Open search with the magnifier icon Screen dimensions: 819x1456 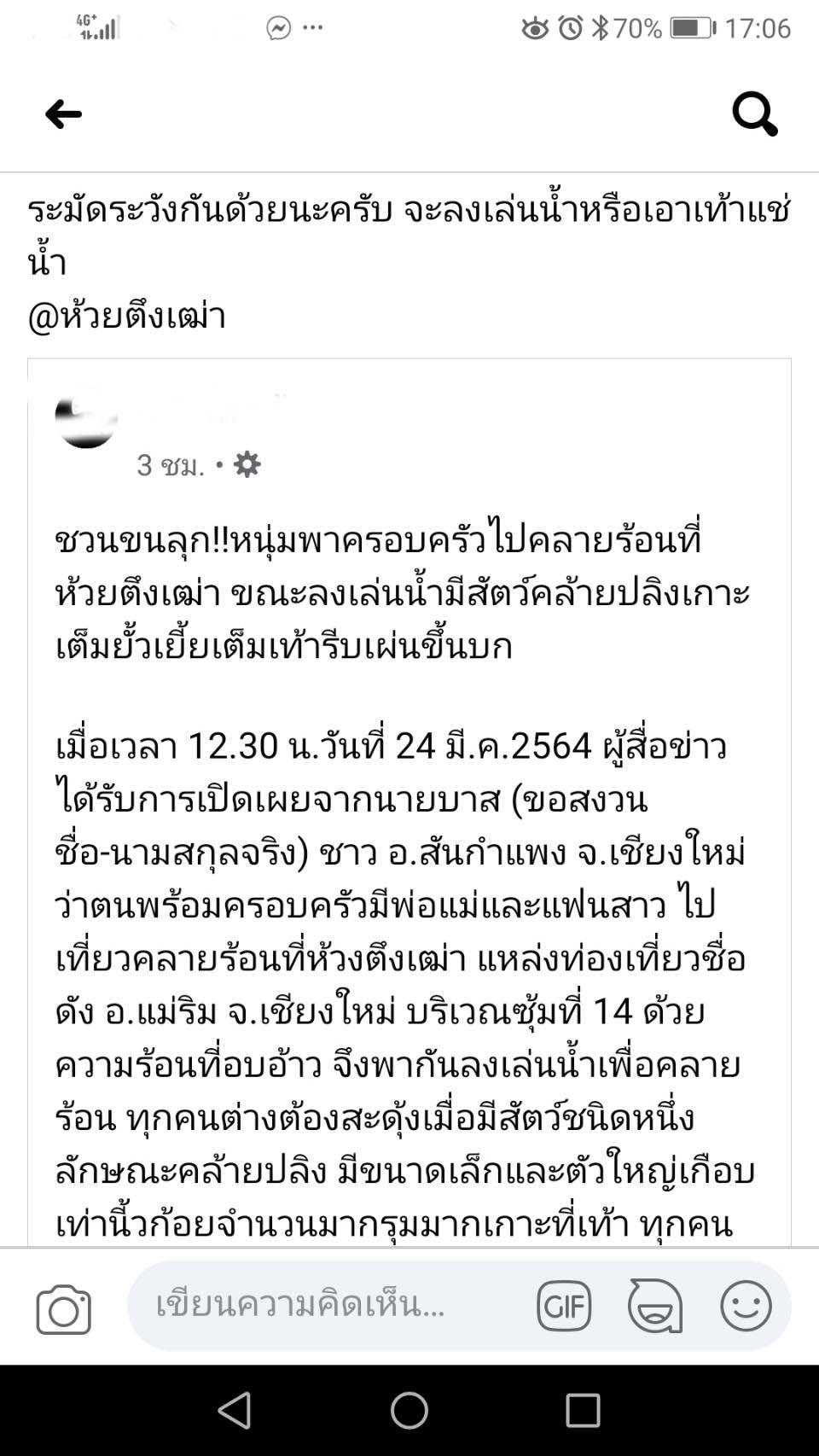(x=754, y=114)
